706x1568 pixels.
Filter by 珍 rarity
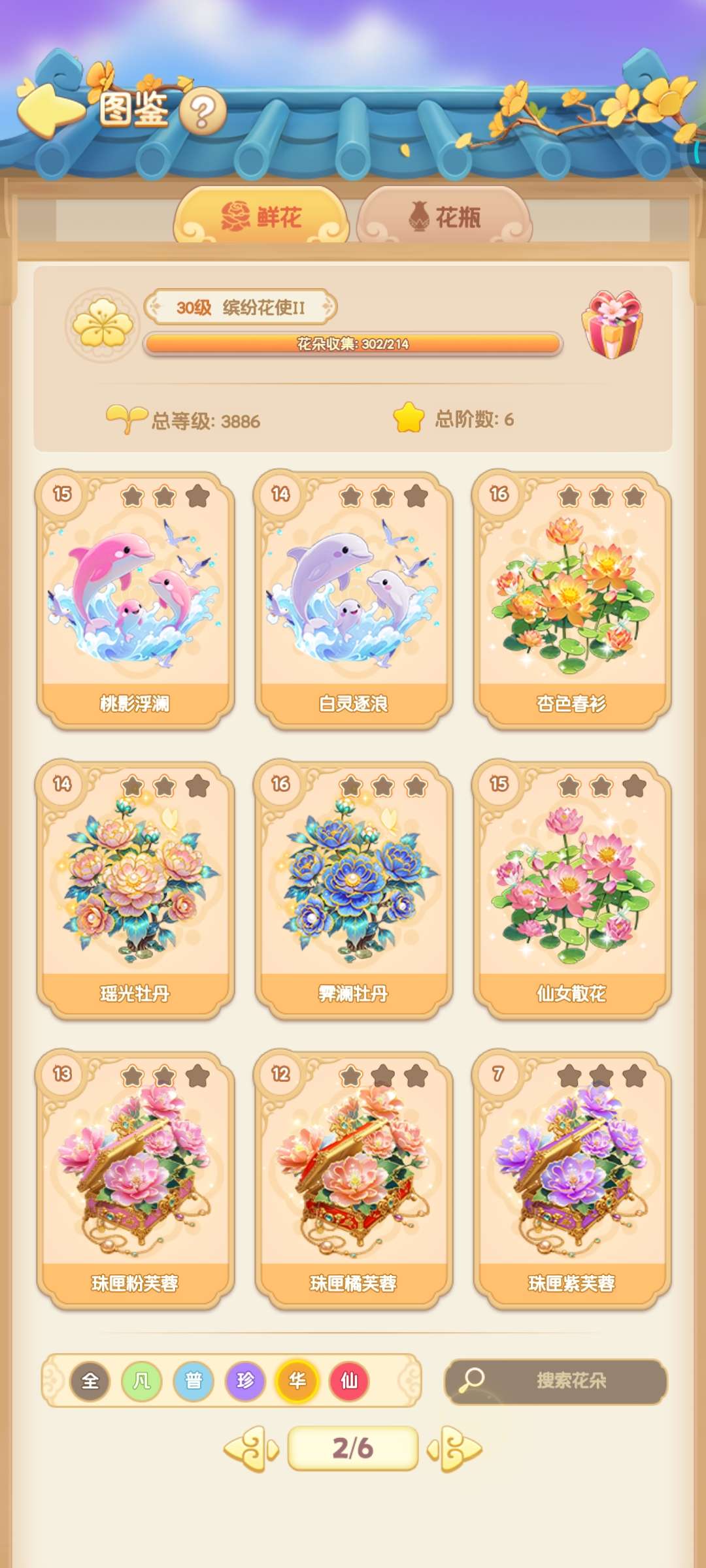pos(245,1380)
